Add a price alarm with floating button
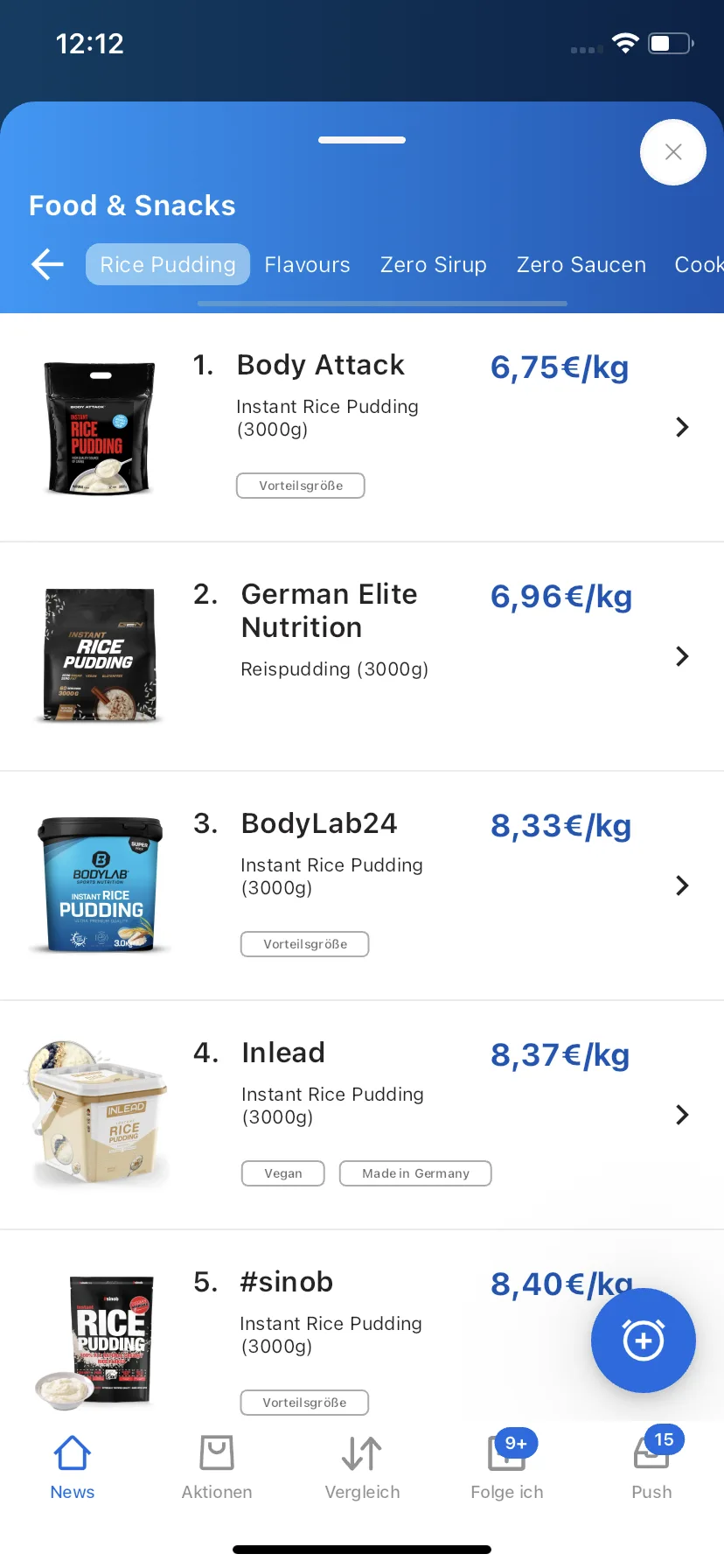Viewport: 724px width, 1568px height. (x=643, y=1340)
